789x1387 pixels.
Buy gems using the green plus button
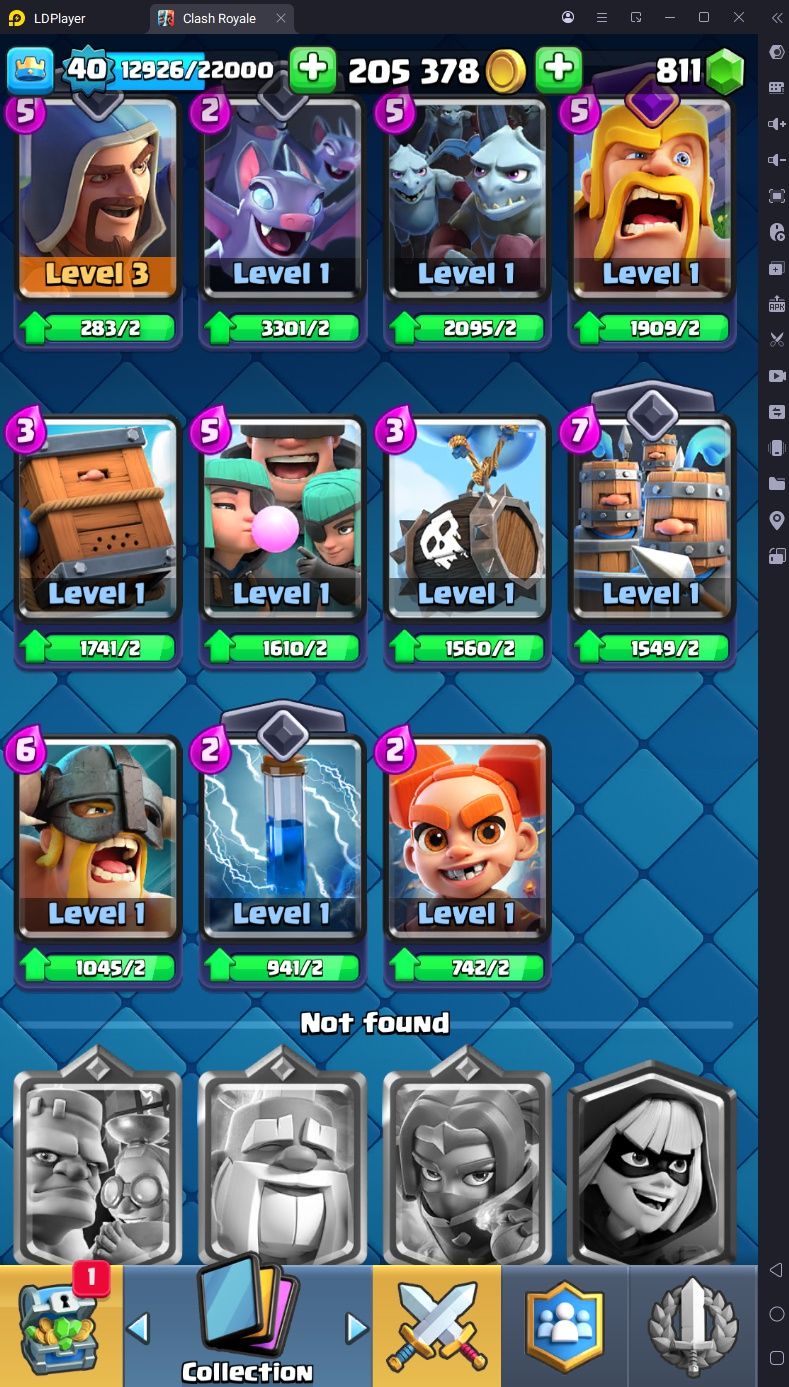(x=559, y=68)
